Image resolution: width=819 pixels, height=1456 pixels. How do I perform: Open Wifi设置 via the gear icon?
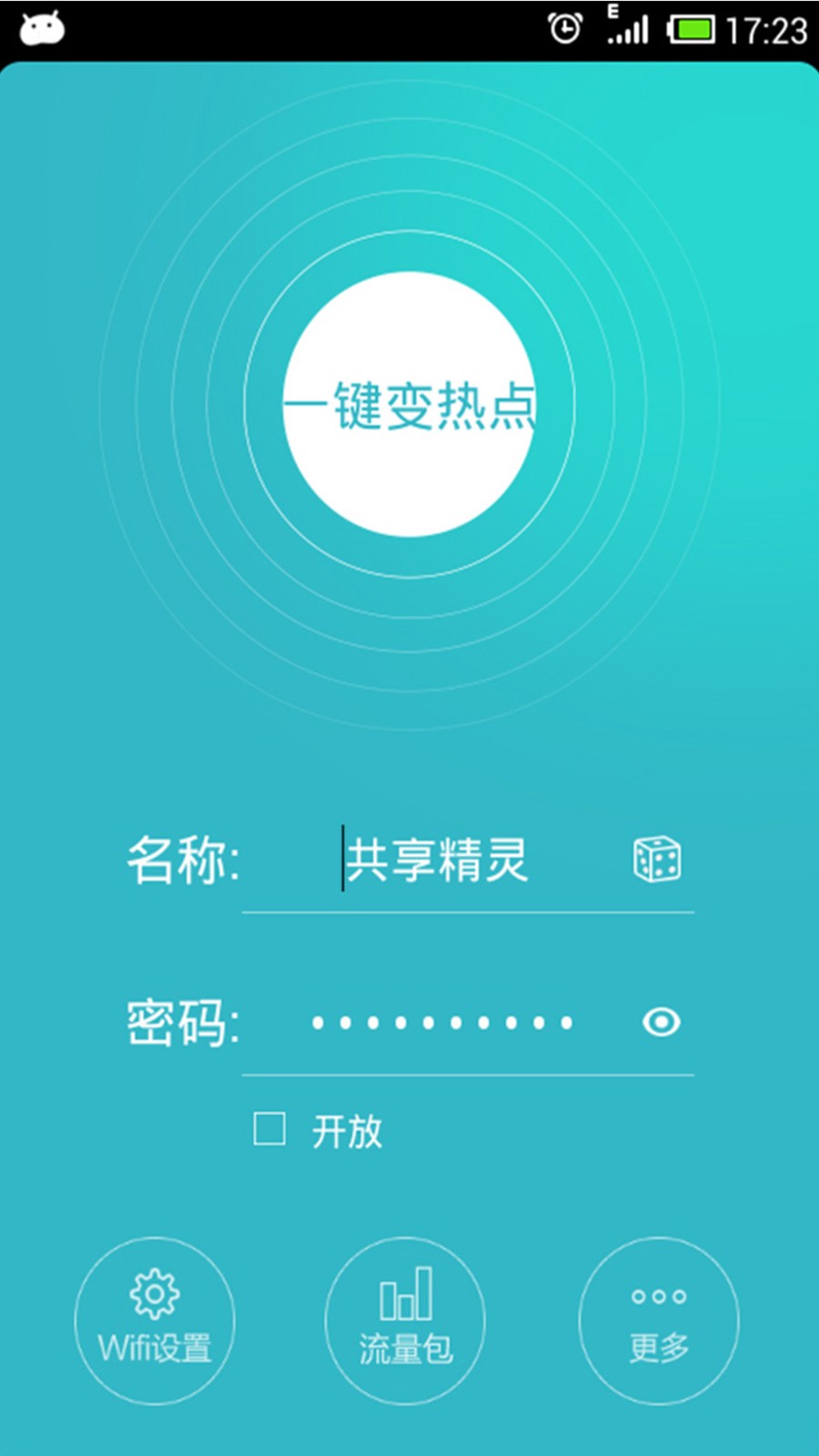(155, 1319)
